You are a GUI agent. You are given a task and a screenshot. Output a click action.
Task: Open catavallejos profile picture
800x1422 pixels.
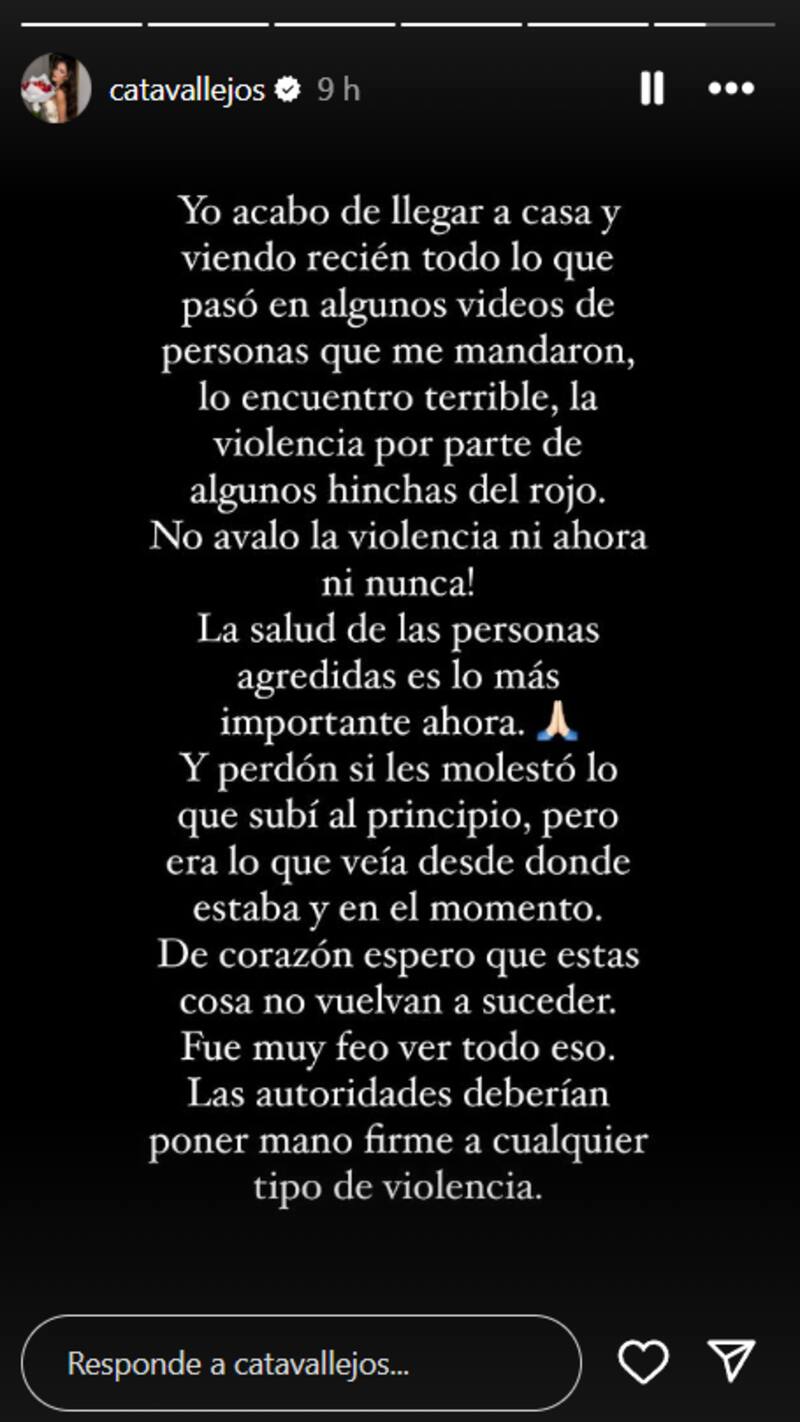point(55,89)
